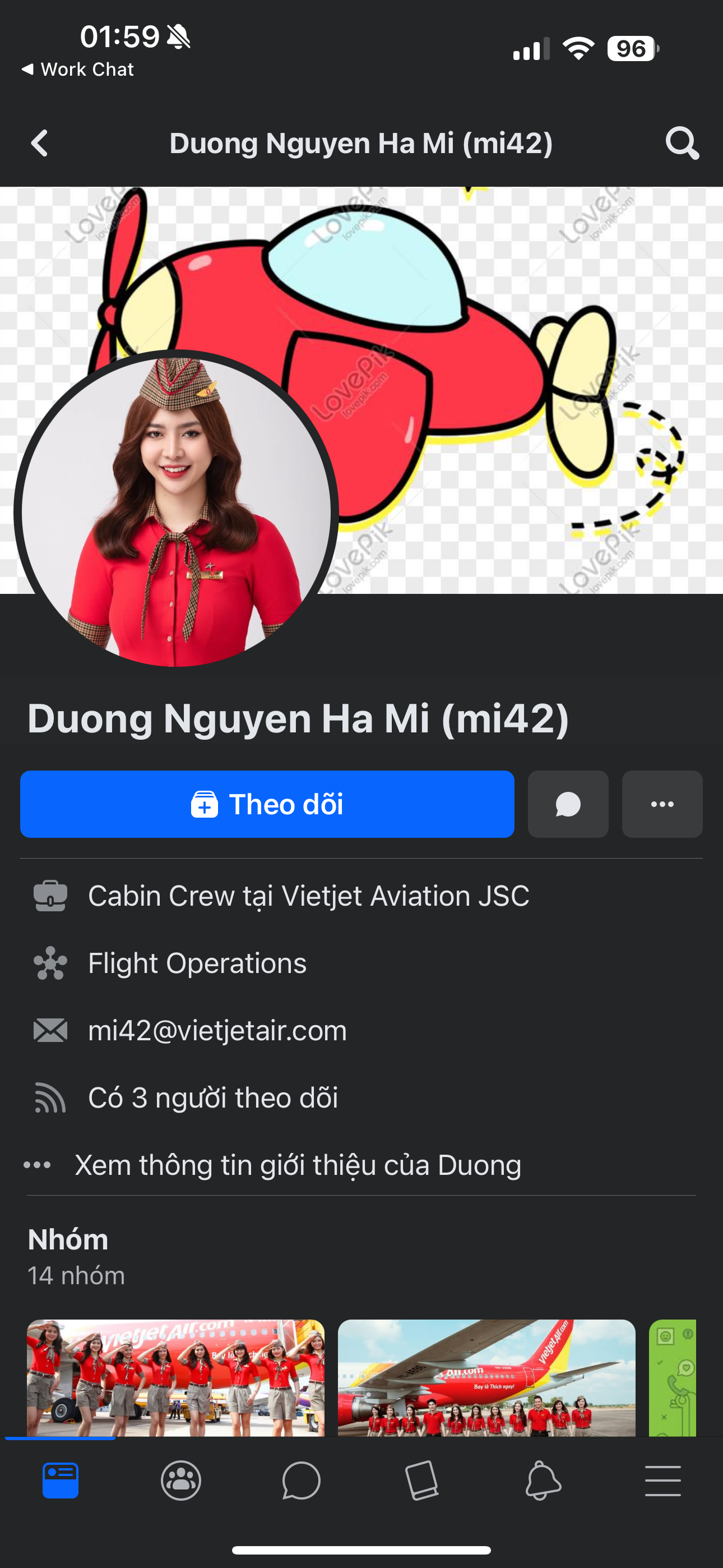Open the notifications bell tab
Screen dimensions: 723x1568
click(543, 1481)
